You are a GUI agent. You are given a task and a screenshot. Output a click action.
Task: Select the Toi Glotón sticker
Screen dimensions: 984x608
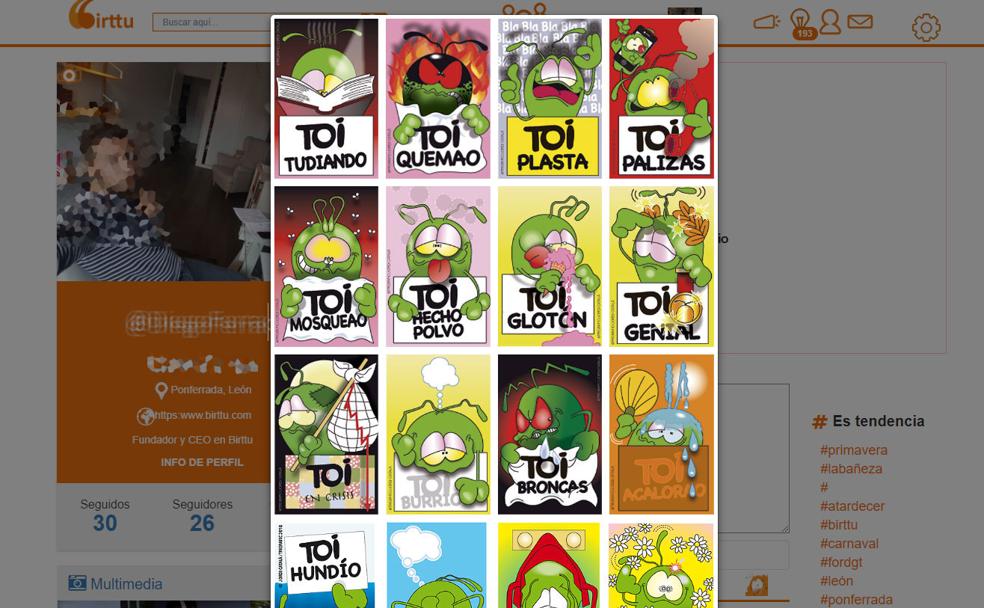point(550,266)
